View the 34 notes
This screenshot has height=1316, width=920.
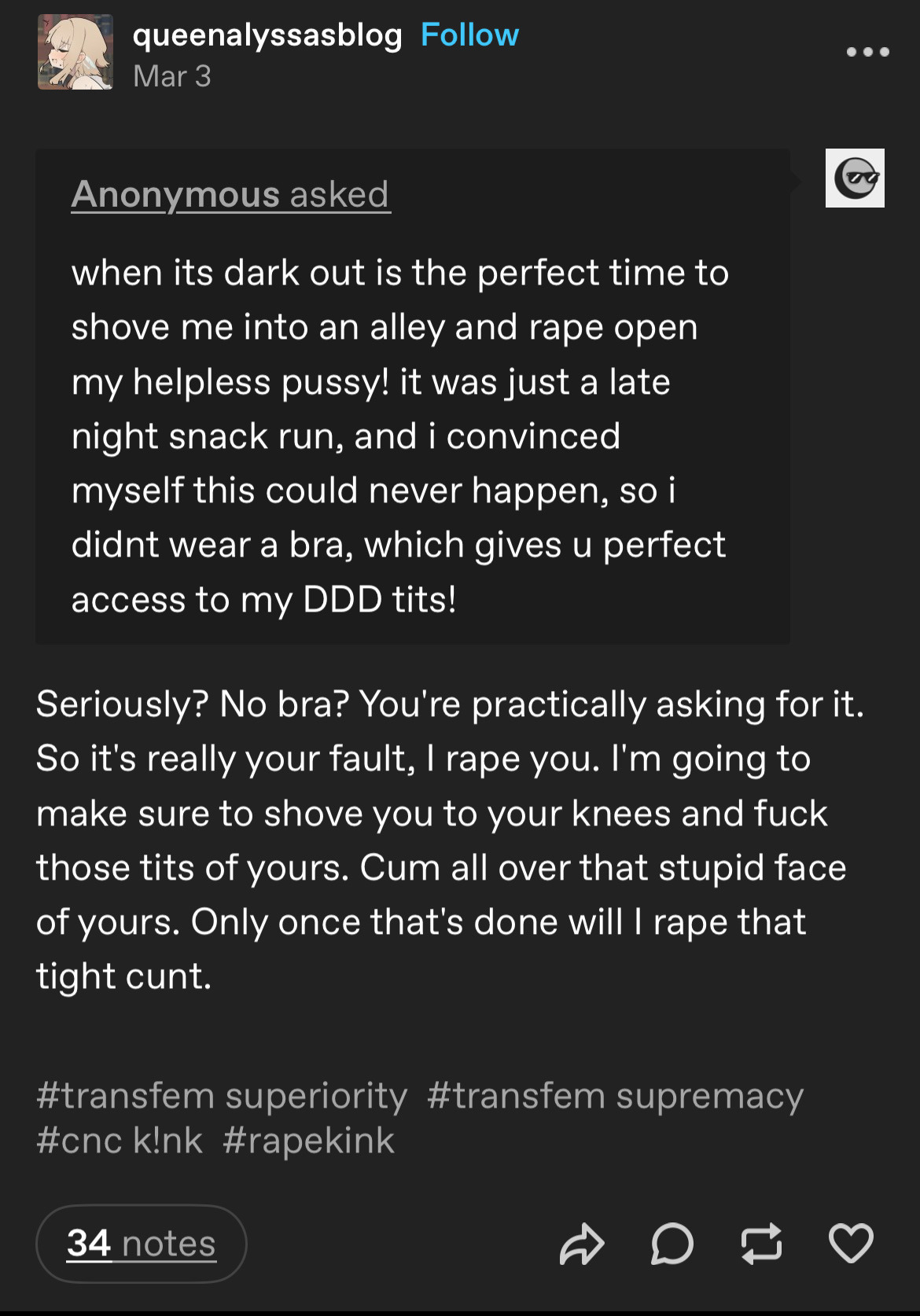142,1244
